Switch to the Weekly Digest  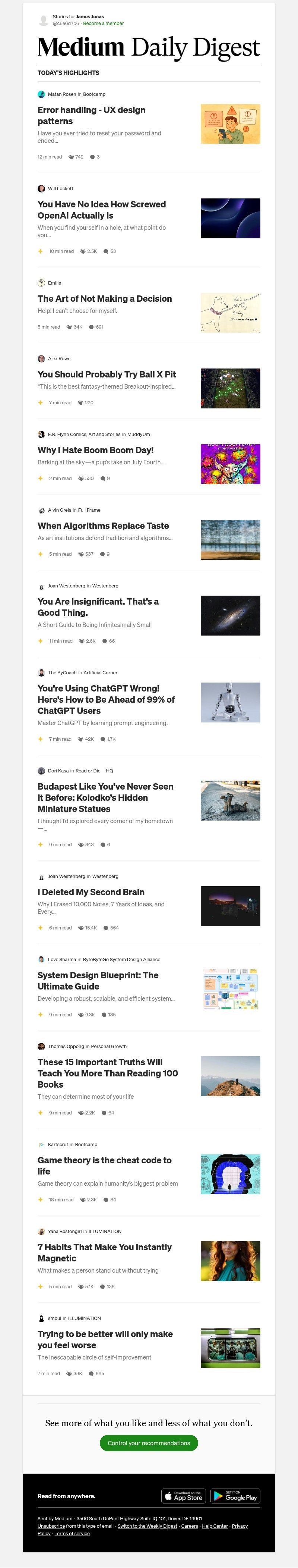point(147,1526)
